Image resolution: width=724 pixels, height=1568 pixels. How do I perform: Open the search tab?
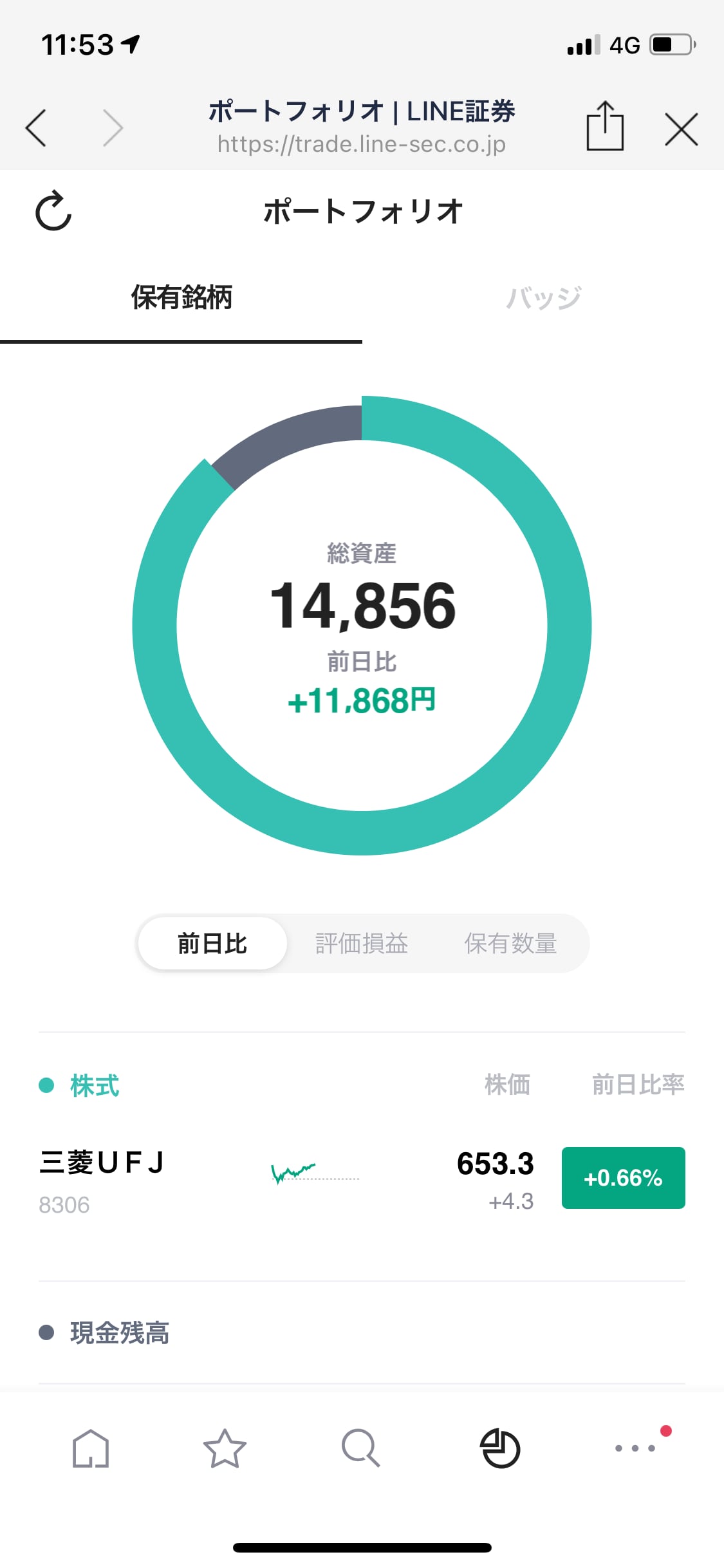360,1448
